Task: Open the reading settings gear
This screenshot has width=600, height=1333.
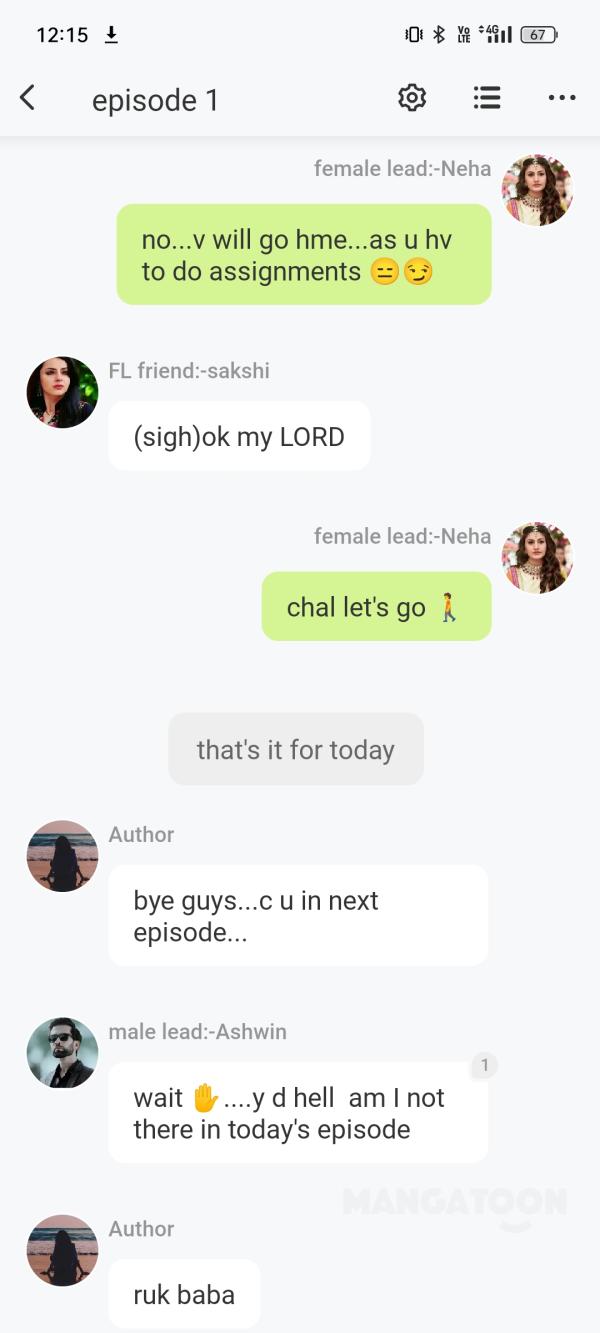Action: [412, 98]
